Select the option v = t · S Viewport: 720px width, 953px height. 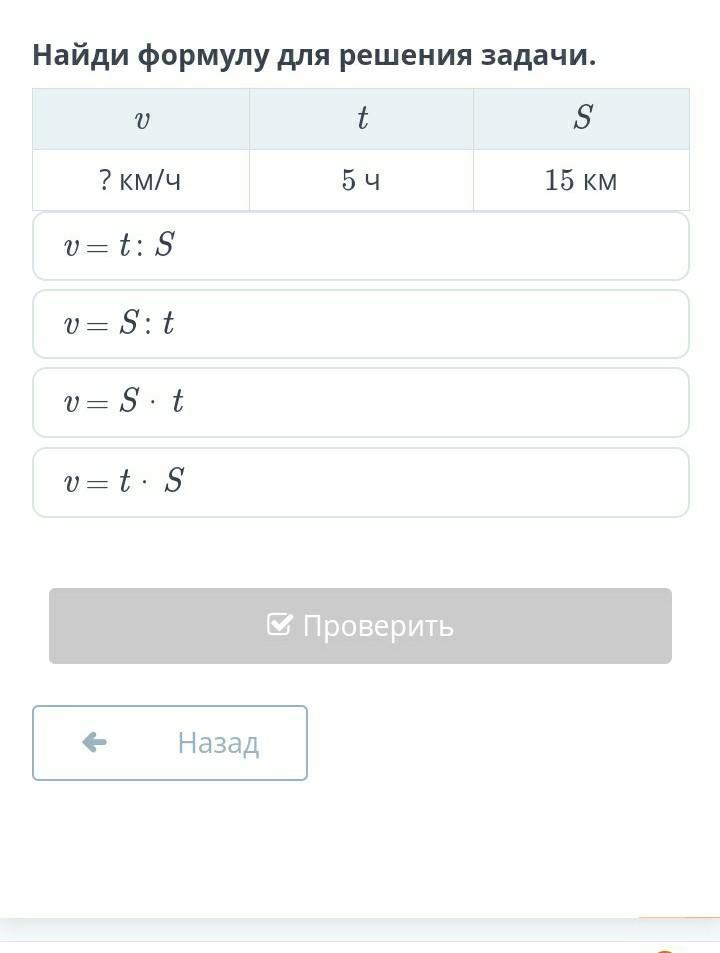[x=360, y=483]
